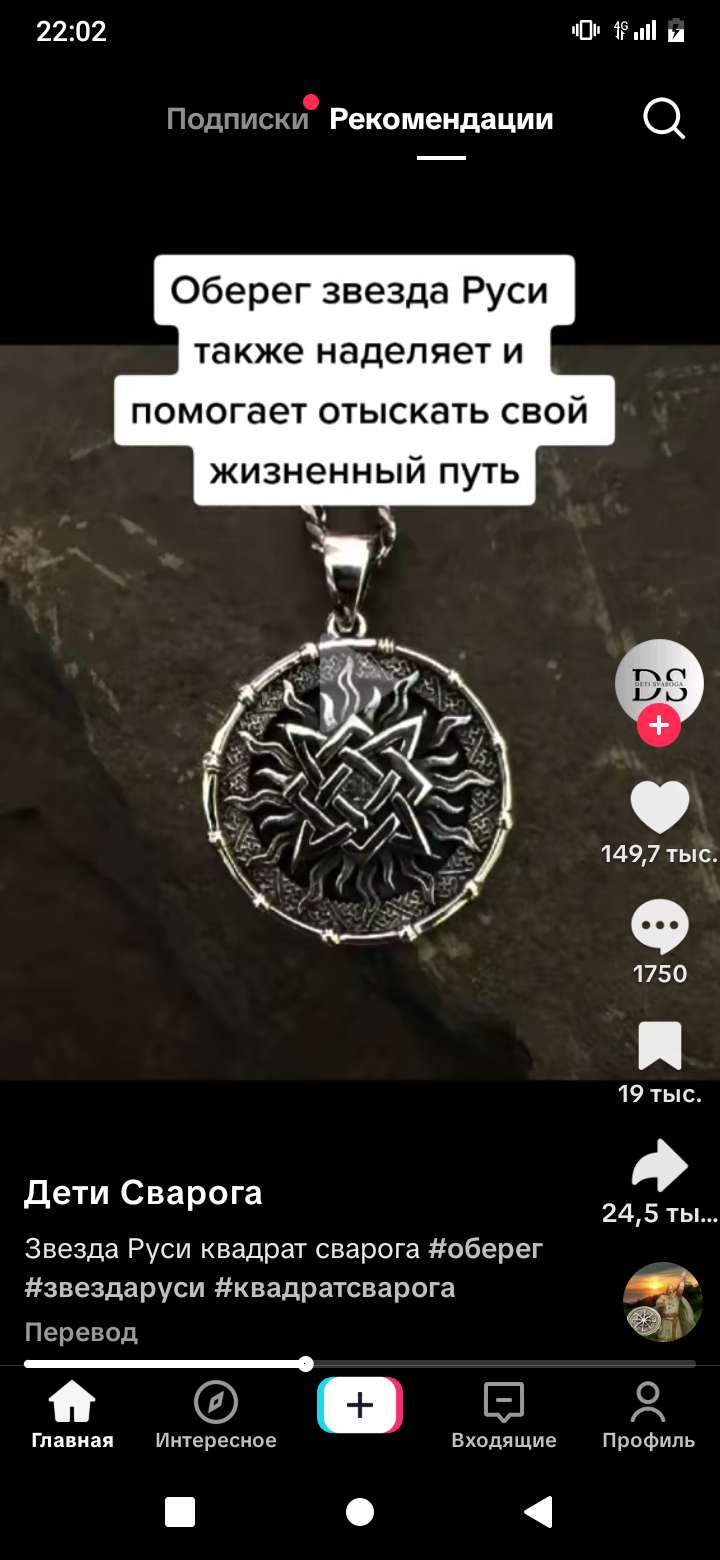Open the Входящие inbox tab
This screenshot has width=720, height=1560.
[x=503, y=1414]
